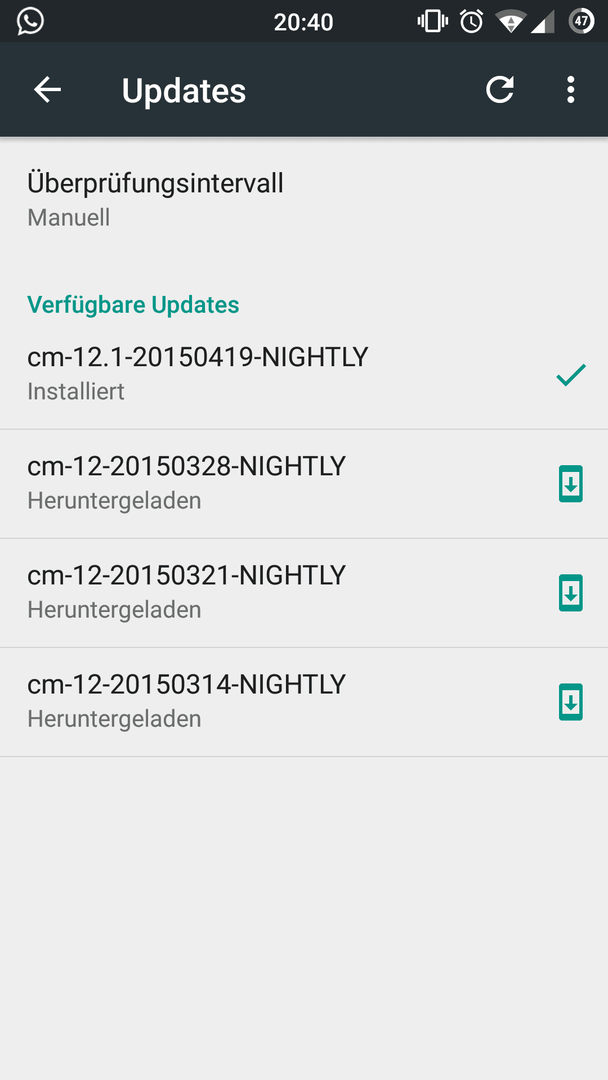View the cm-12-20150314-NIGHTLY update row
The height and width of the screenshot is (1080, 608).
304,702
